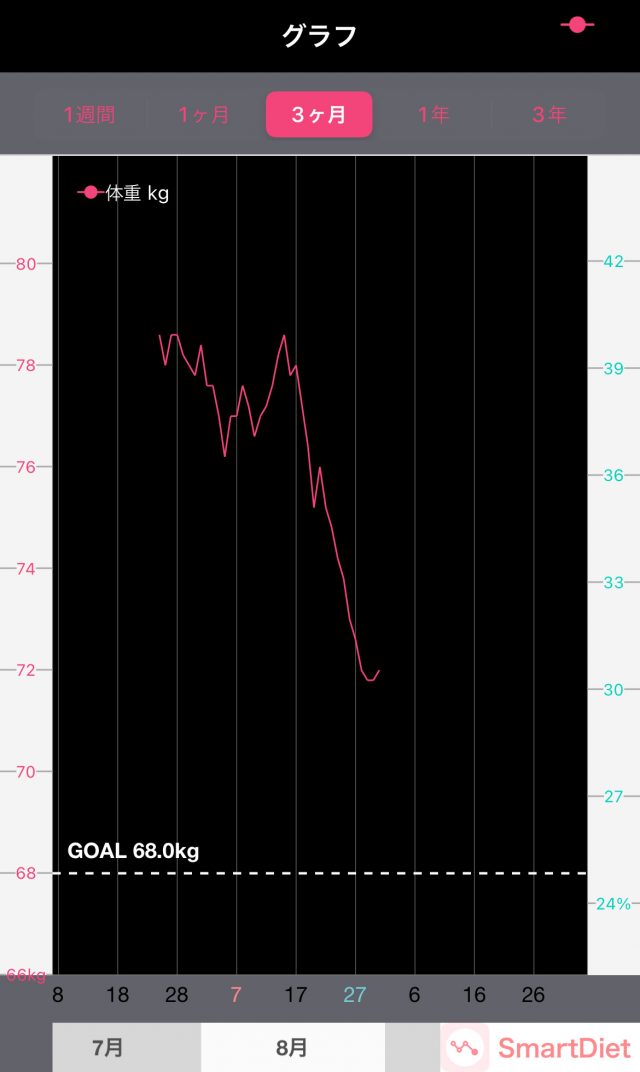Switch to the 1週間 range tab
The width and height of the screenshot is (640, 1072).
click(90, 115)
